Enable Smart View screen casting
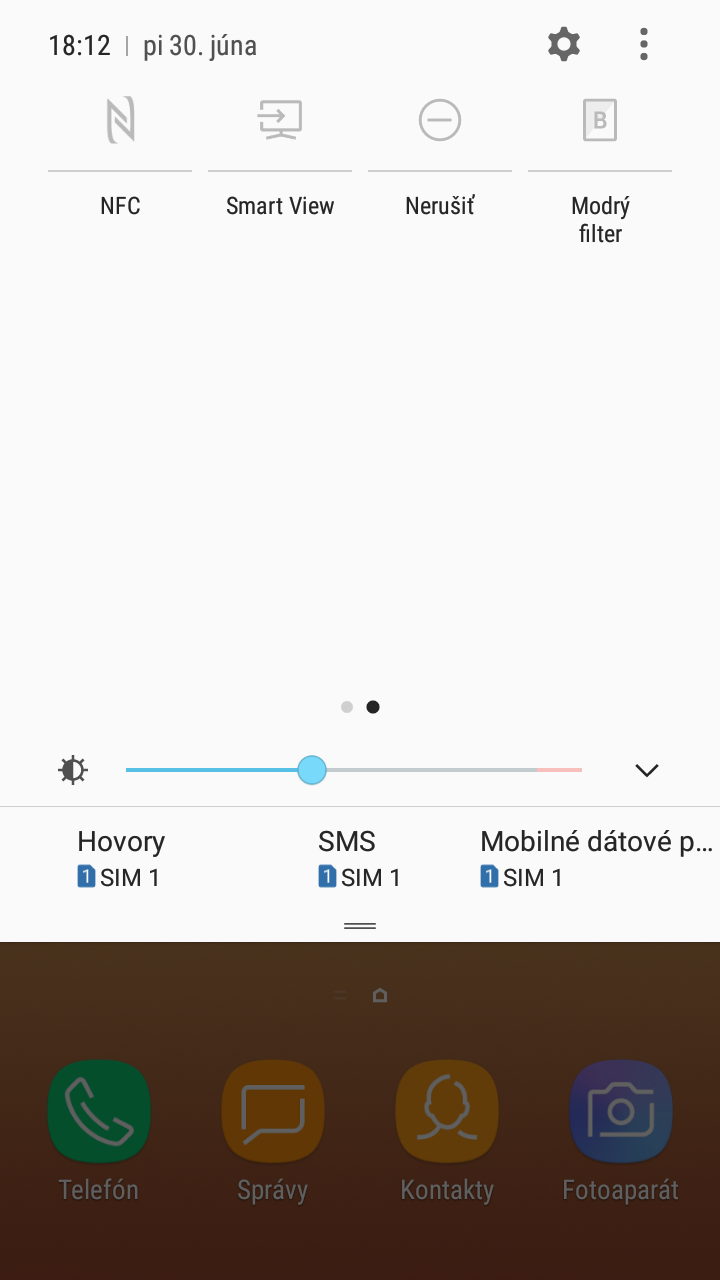The image size is (720, 1280). click(280, 121)
